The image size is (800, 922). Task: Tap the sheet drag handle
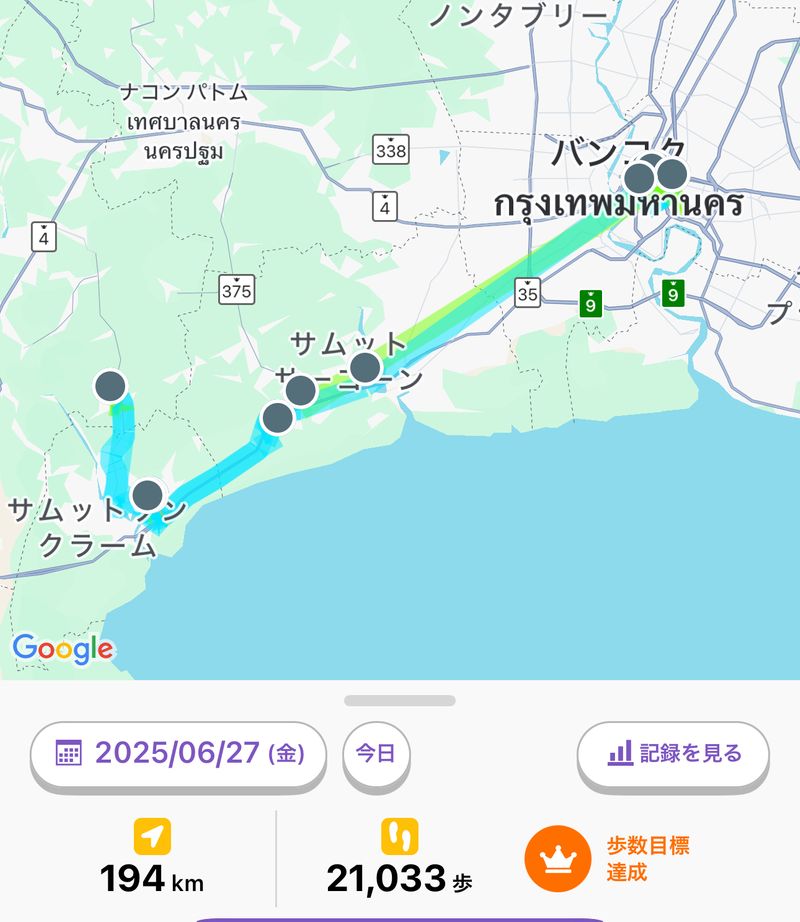point(400,701)
